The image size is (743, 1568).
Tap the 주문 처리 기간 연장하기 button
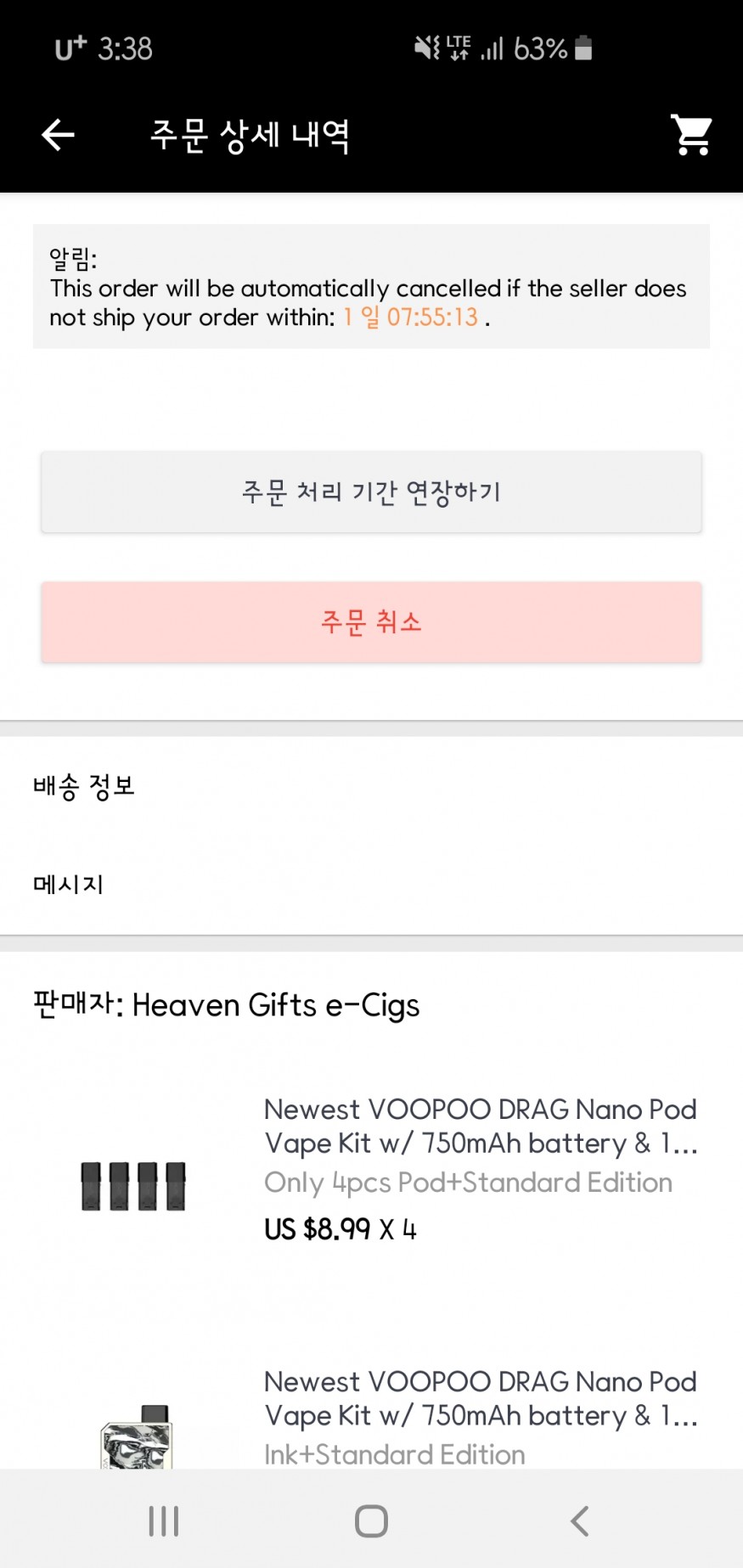371,492
